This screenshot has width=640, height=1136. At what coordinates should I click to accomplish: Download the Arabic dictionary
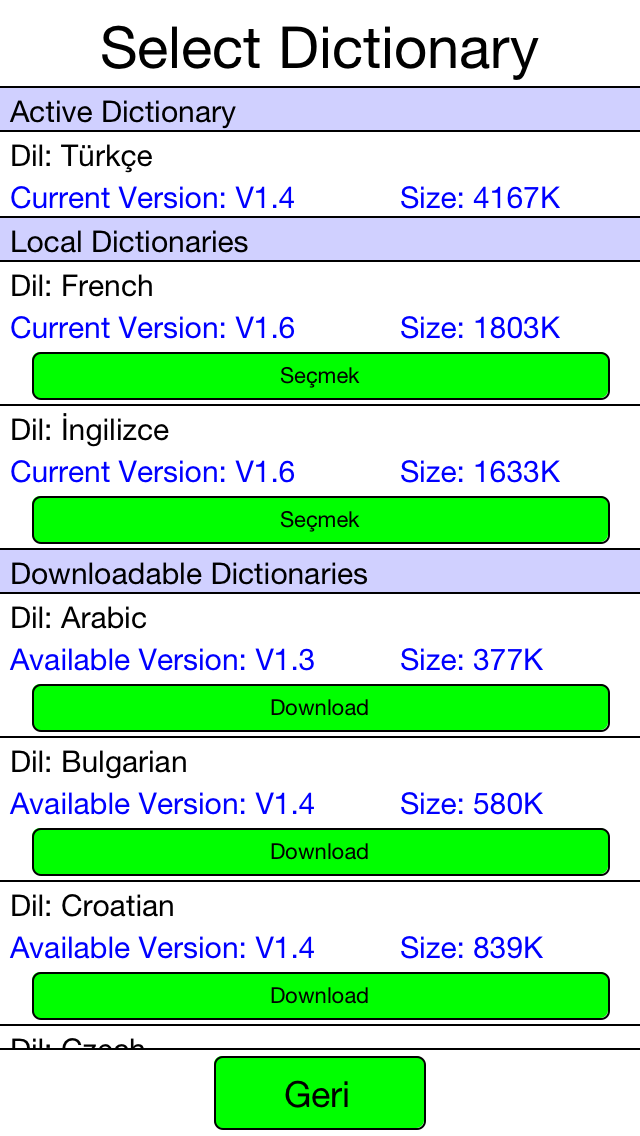pyautogui.click(x=320, y=708)
